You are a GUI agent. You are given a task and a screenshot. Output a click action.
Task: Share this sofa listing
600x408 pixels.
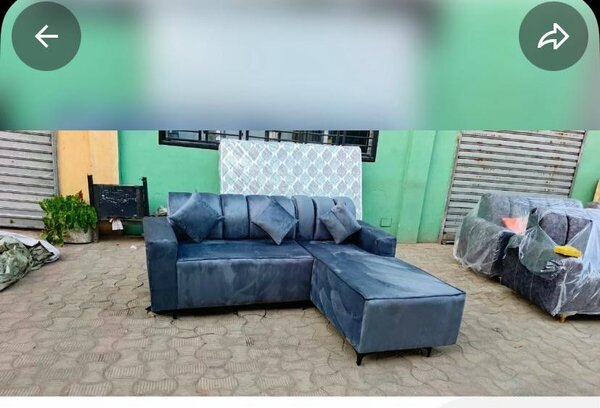pyautogui.click(x=553, y=37)
